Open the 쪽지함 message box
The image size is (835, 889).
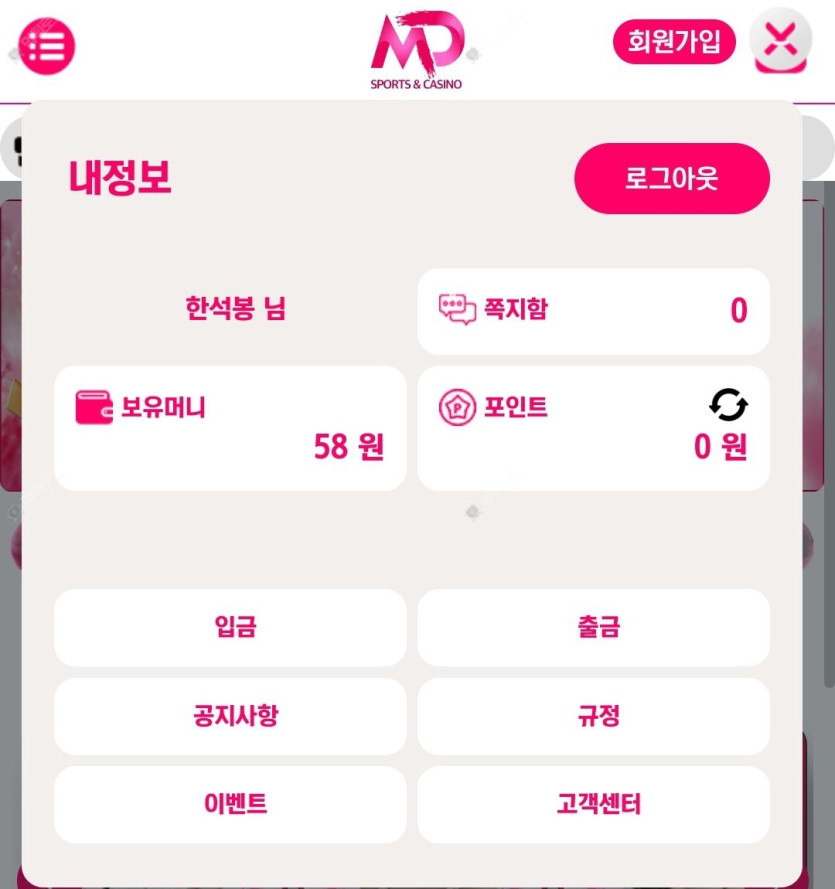coord(593,310)
